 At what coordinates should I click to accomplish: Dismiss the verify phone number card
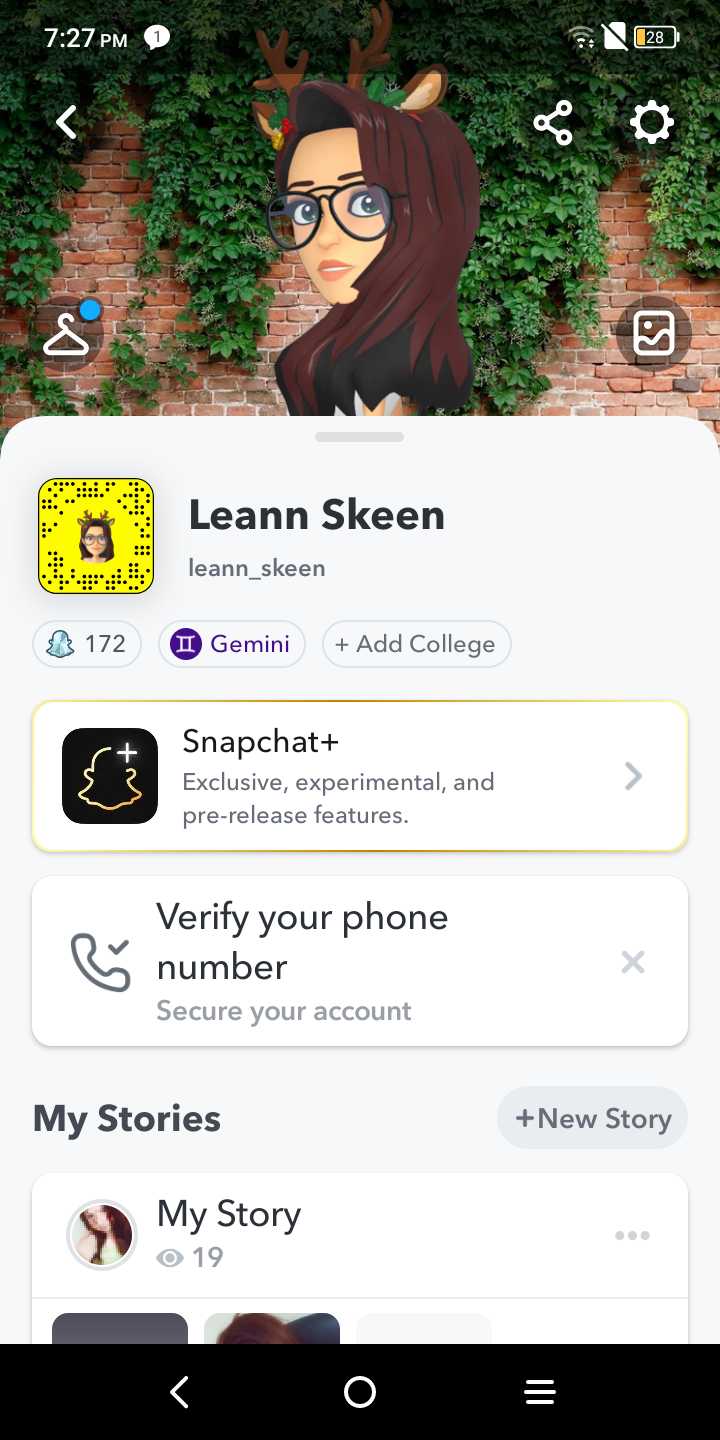point(632,962)
